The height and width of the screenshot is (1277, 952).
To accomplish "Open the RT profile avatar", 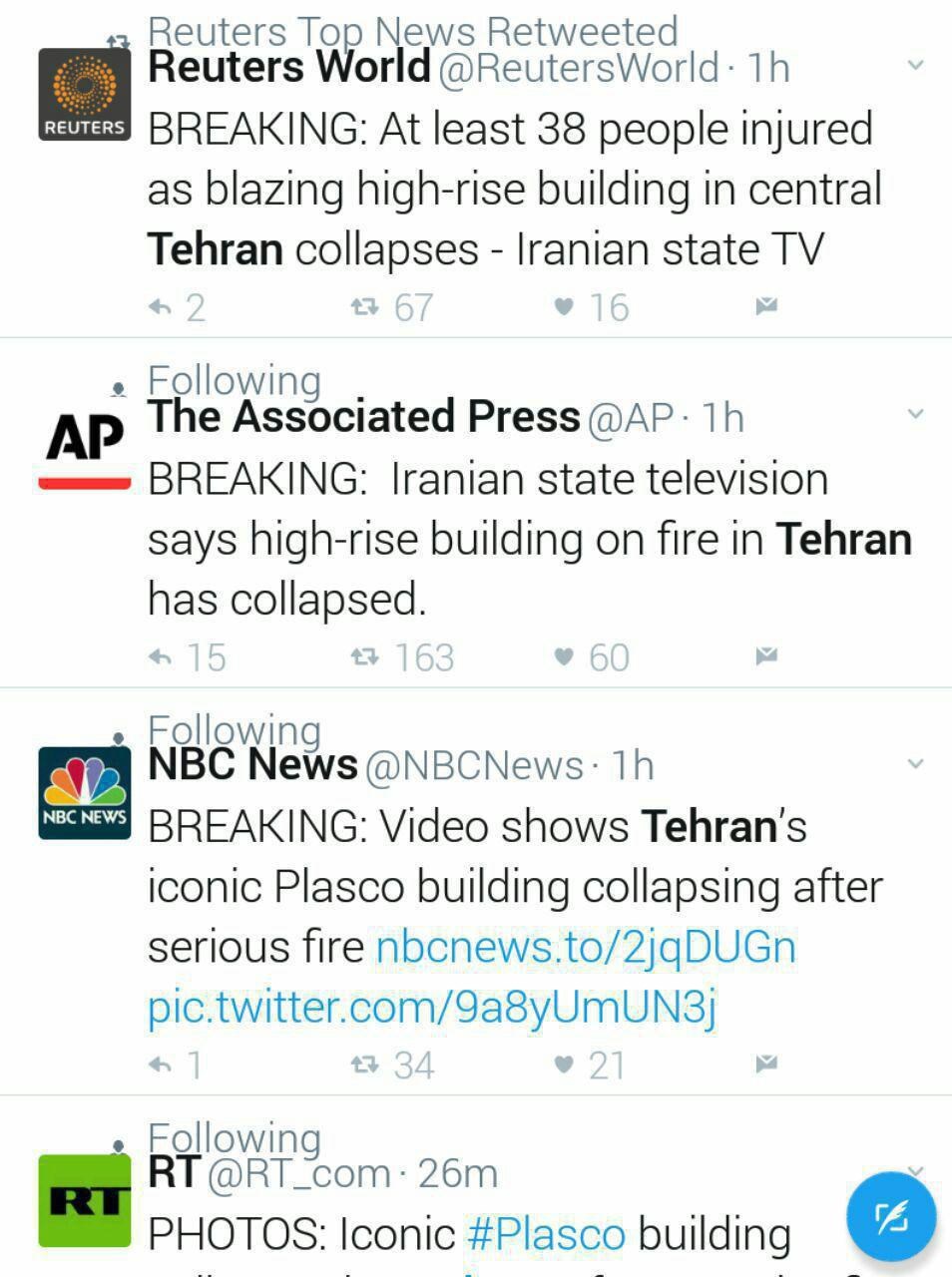I will pos(85,1201).
